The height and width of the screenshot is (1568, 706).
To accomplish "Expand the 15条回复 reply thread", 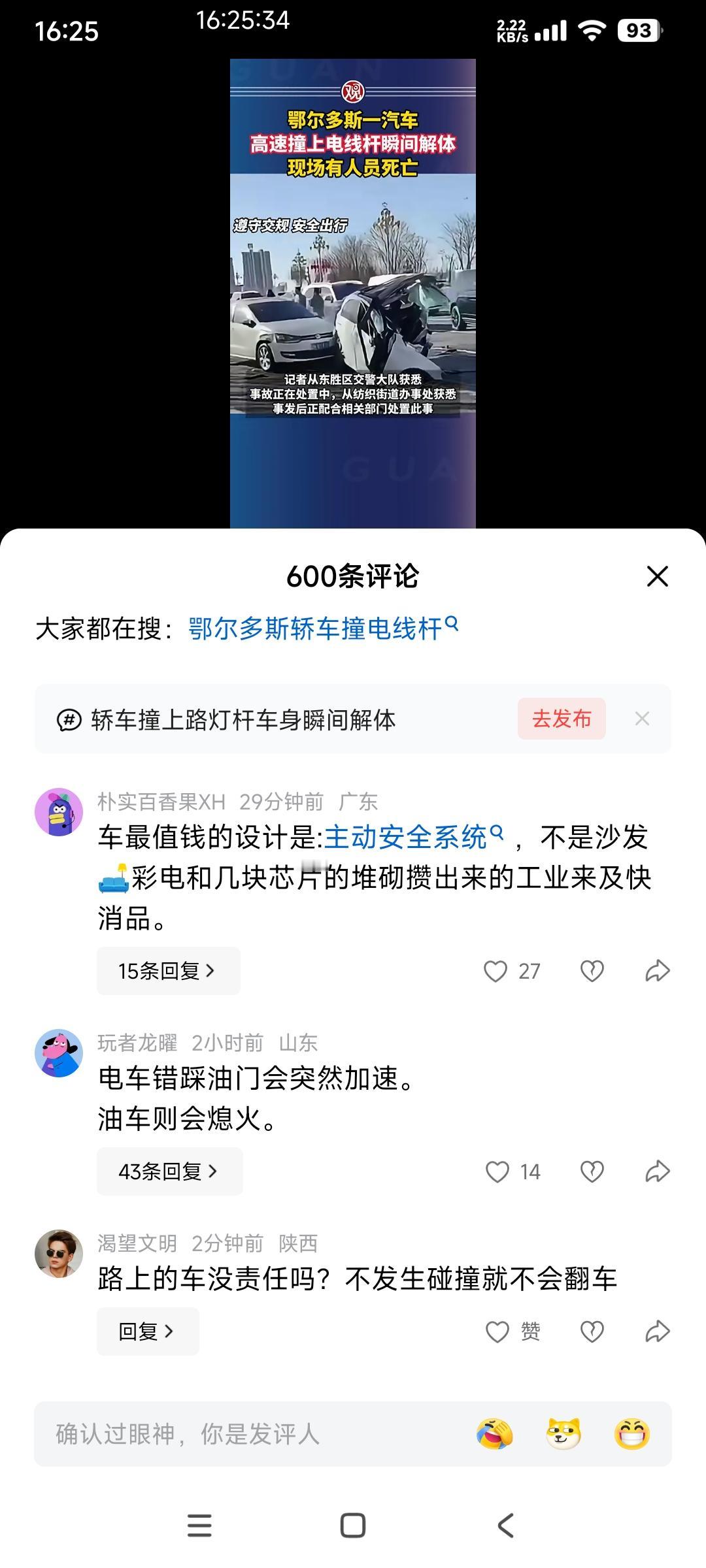I will [x=168, y=971].
